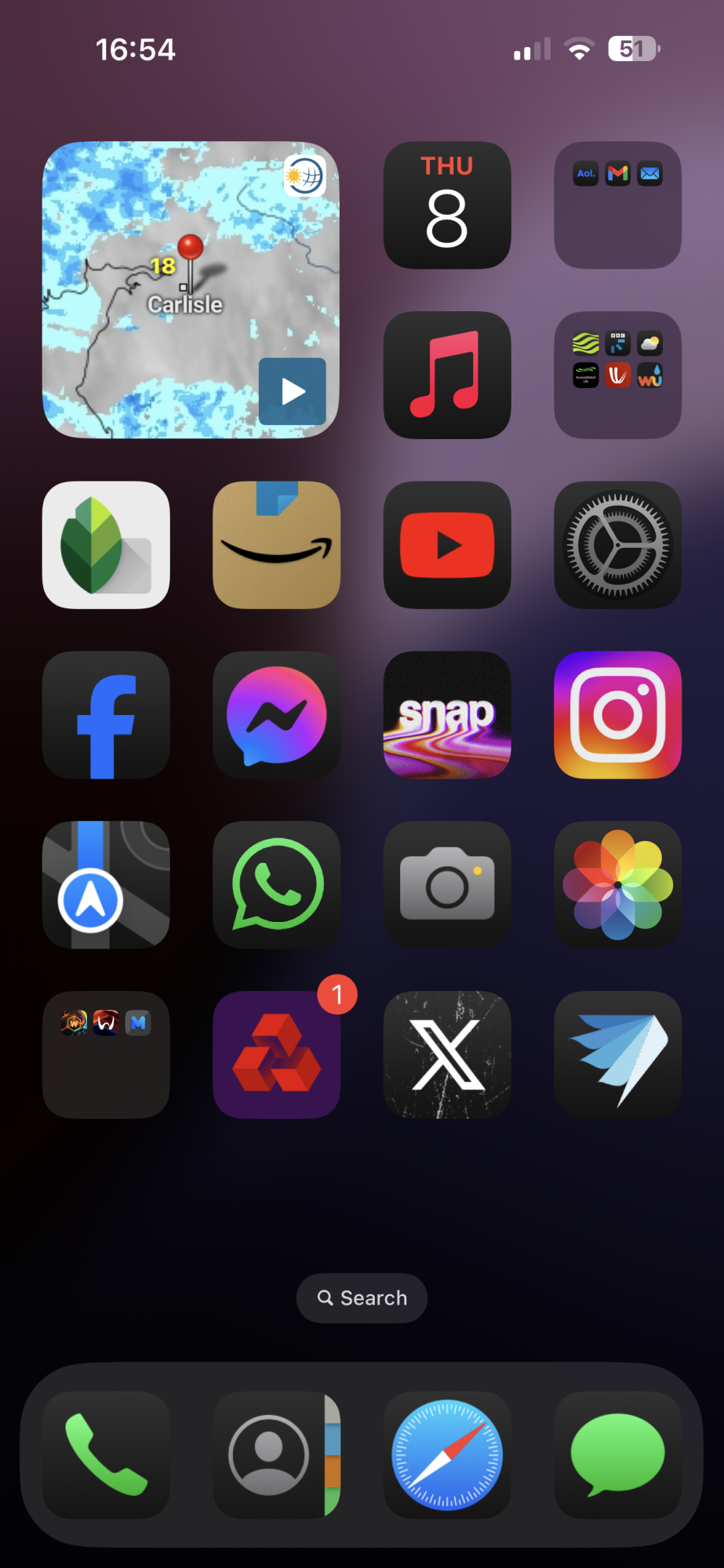Open the Calendar app showing THU 8
The height and width of the screenshot is (1568, 724).
[x=447, y=205]
